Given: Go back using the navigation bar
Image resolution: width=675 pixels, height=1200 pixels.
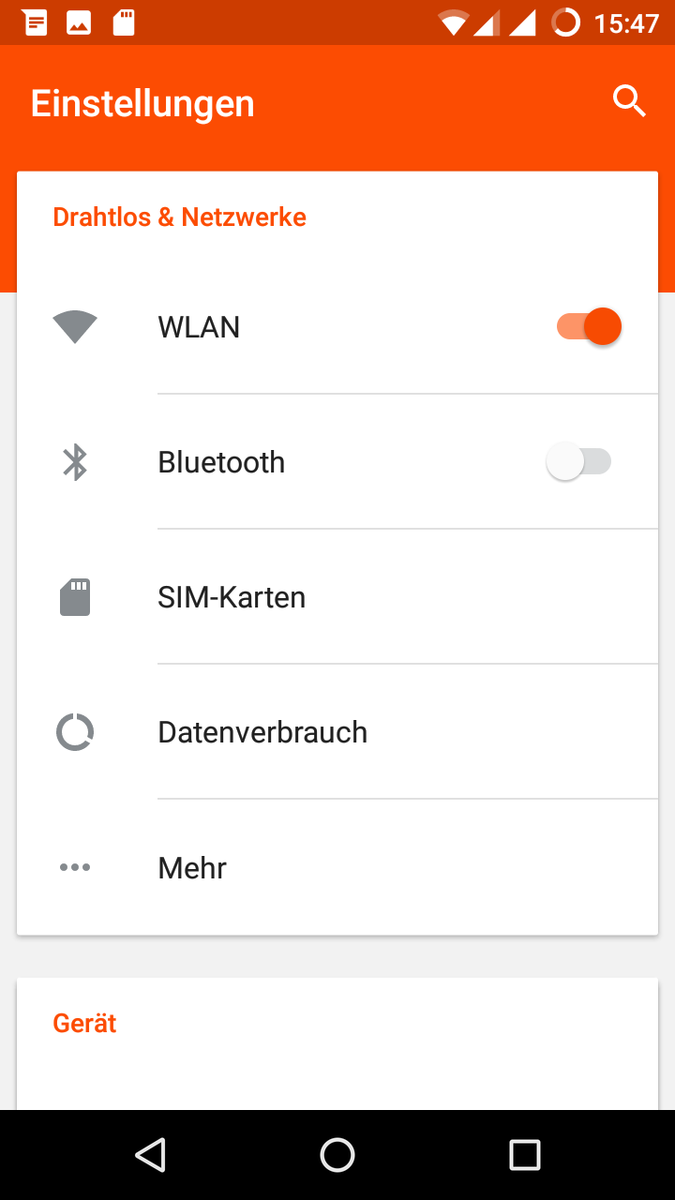Looking at the screenshot, I should pos(150,1155).
